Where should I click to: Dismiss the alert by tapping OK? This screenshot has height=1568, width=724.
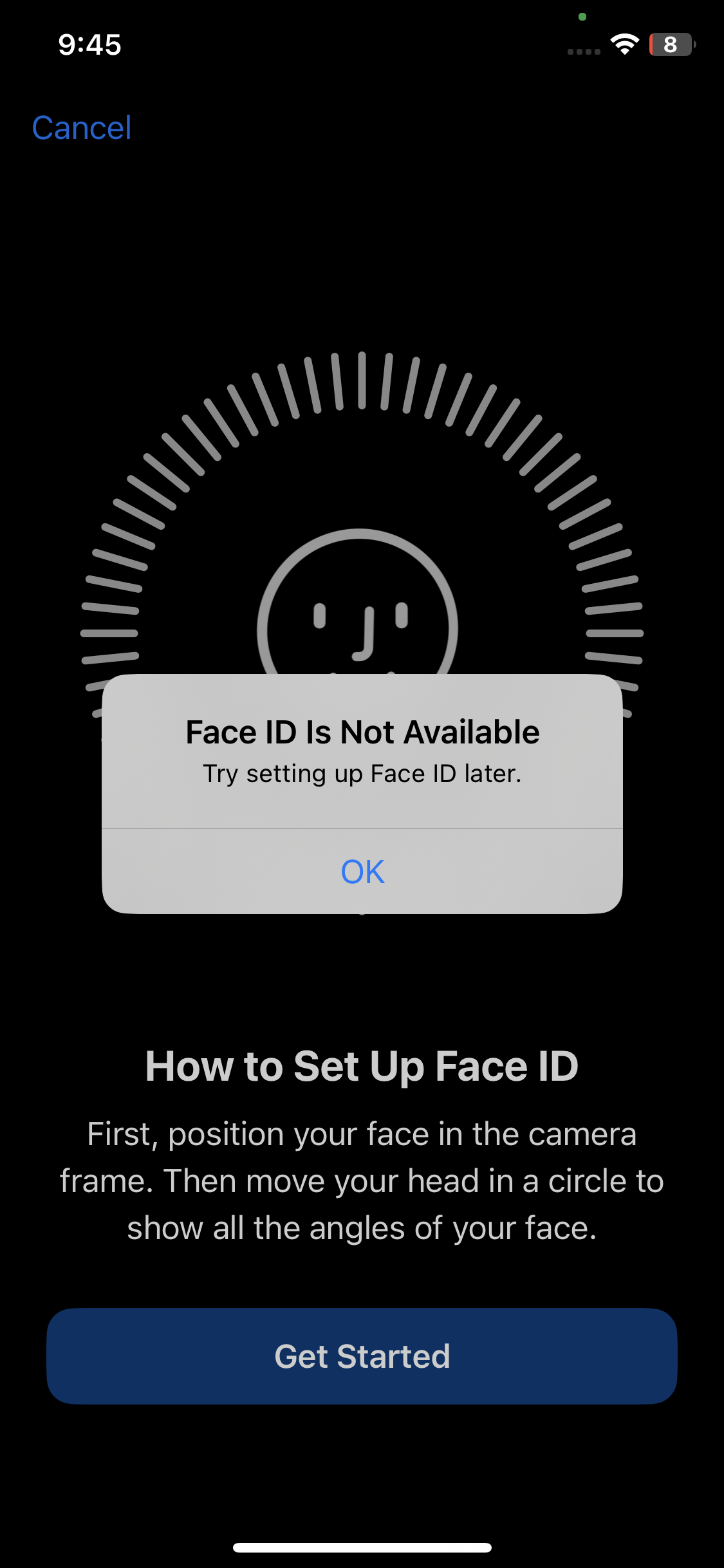pyautogui.click(x=362, y=872)
